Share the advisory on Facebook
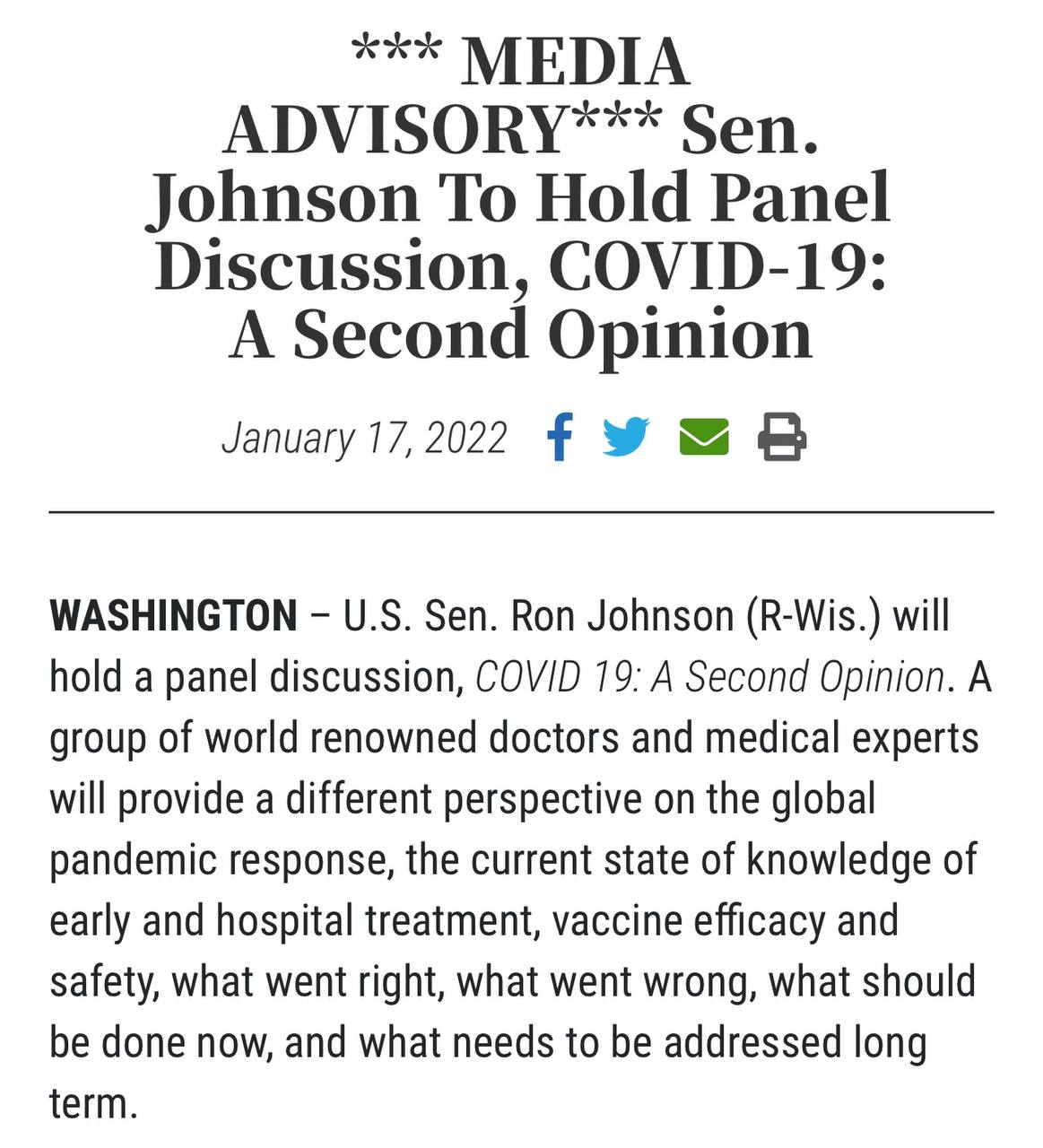The image size is (1043, 1148). click(x=560, y=437)
